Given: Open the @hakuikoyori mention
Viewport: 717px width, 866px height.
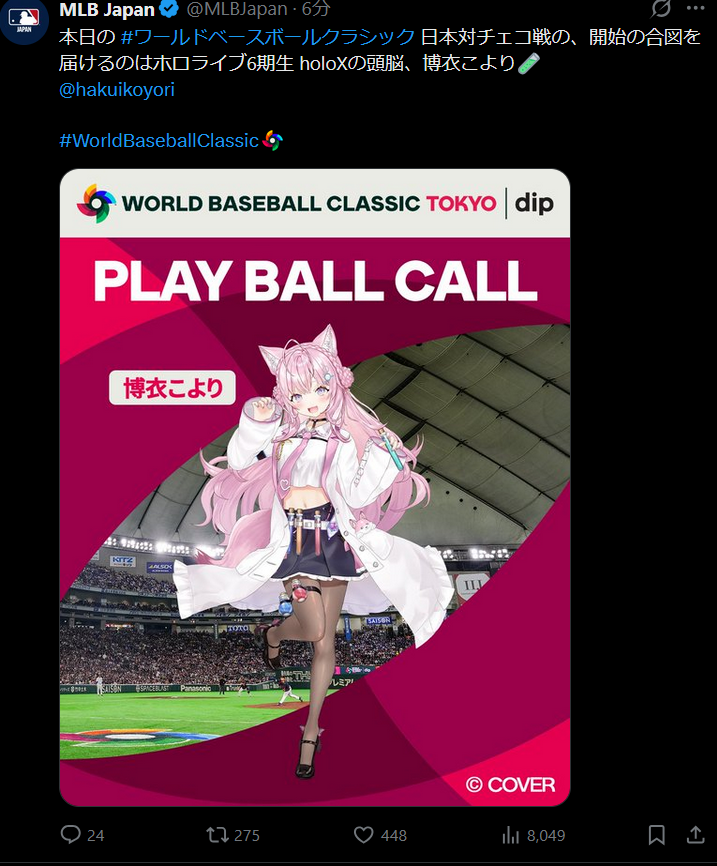Looking at the screenshot, I should pyautogui.click(x=117, y=90).
